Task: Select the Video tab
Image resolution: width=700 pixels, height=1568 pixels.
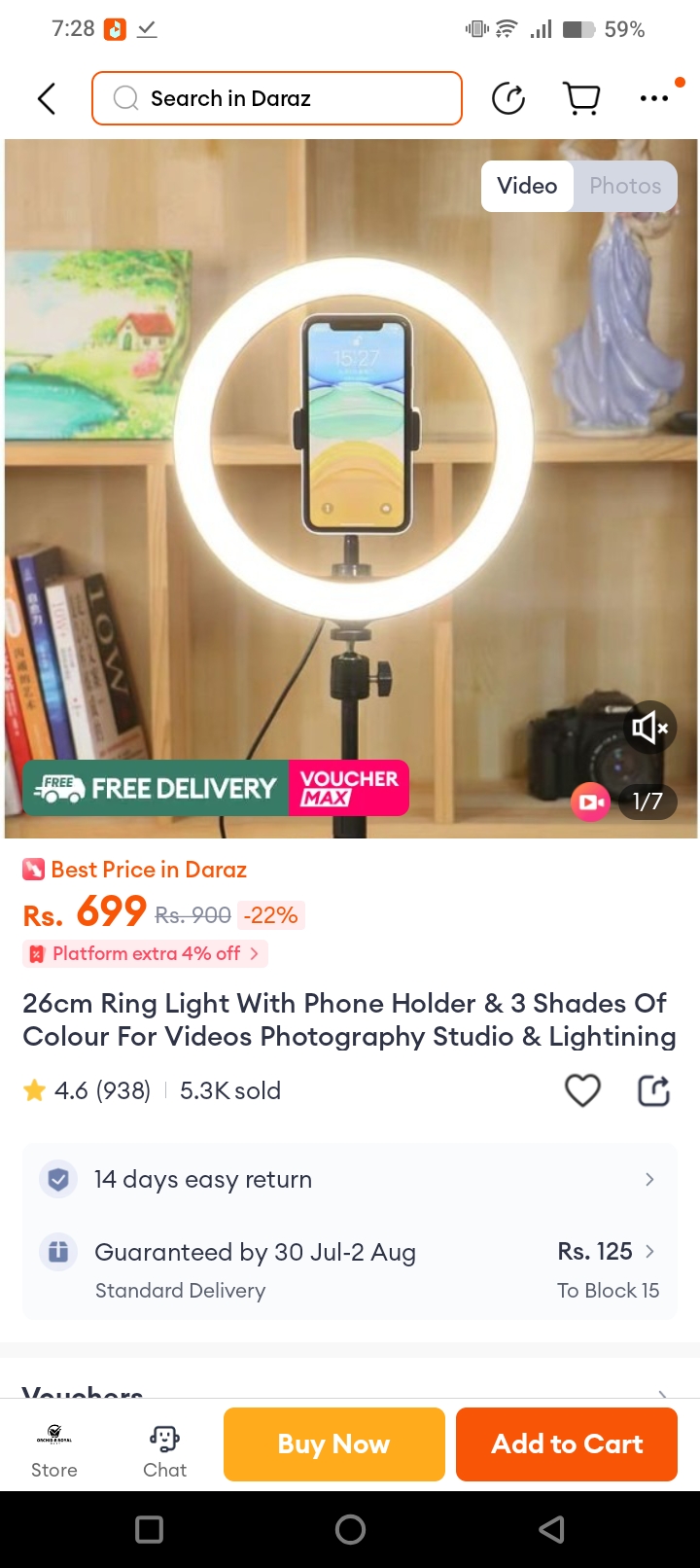Action: point(527,186)
